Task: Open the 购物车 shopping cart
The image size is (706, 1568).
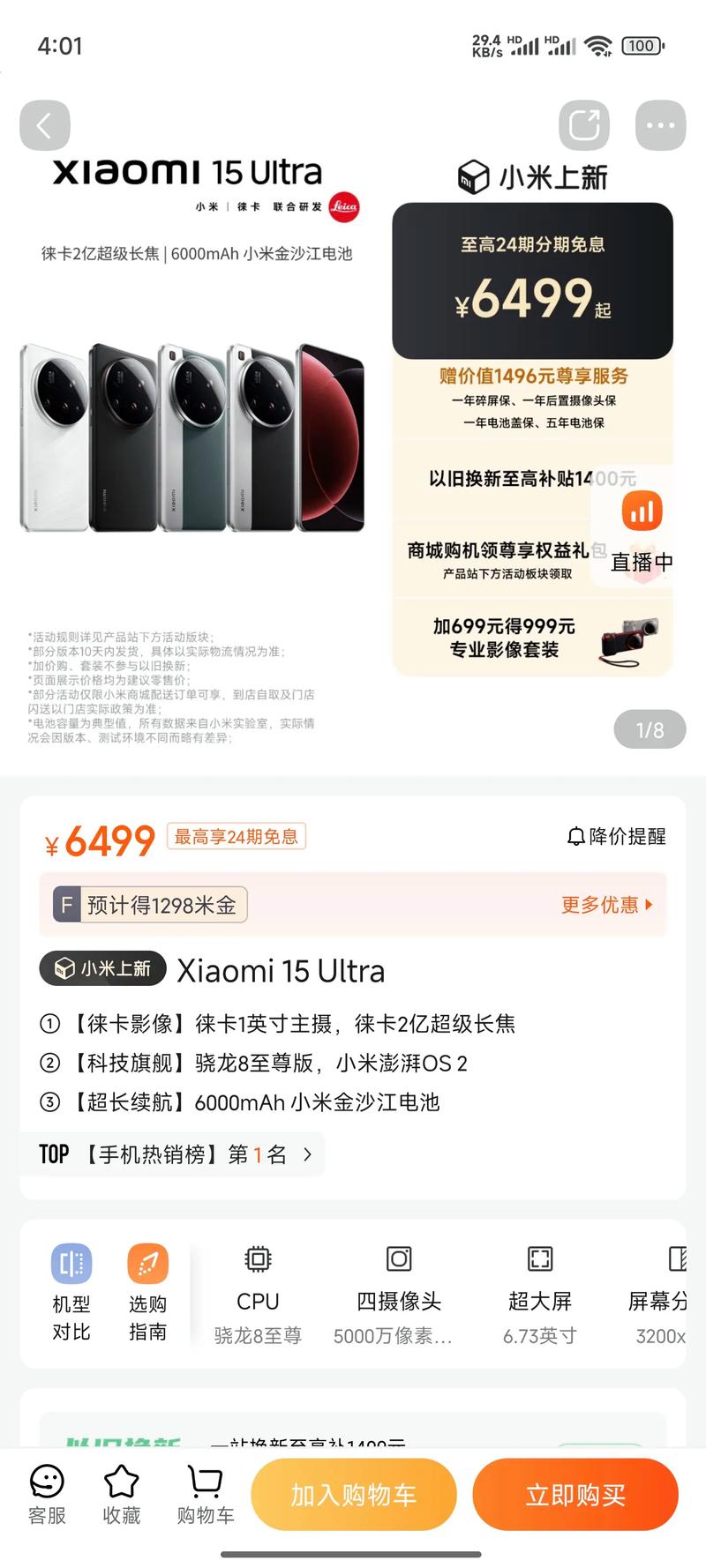Action: (205, 1494)
